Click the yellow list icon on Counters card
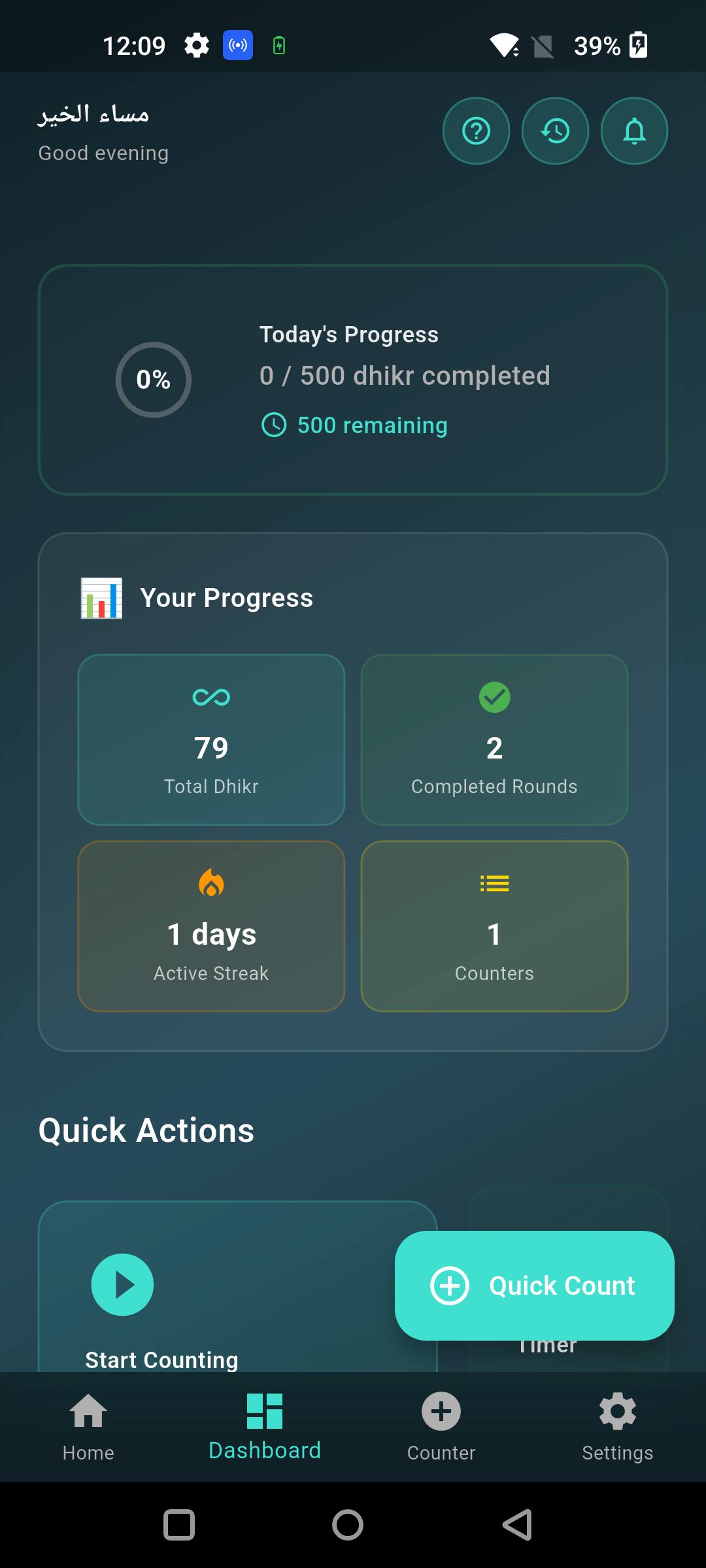 point(494,883)
